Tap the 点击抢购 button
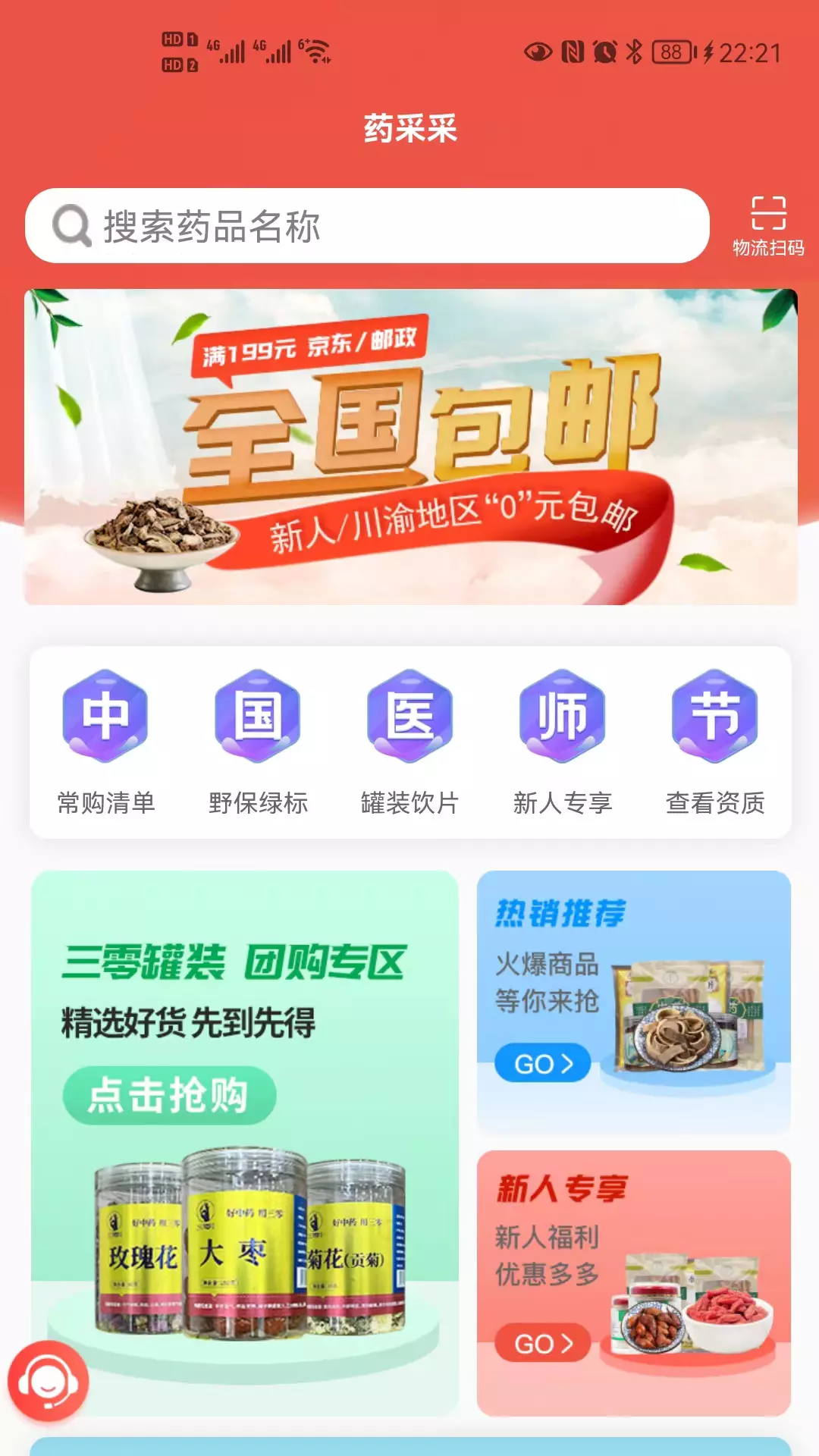 click(x=169, y=1095)
